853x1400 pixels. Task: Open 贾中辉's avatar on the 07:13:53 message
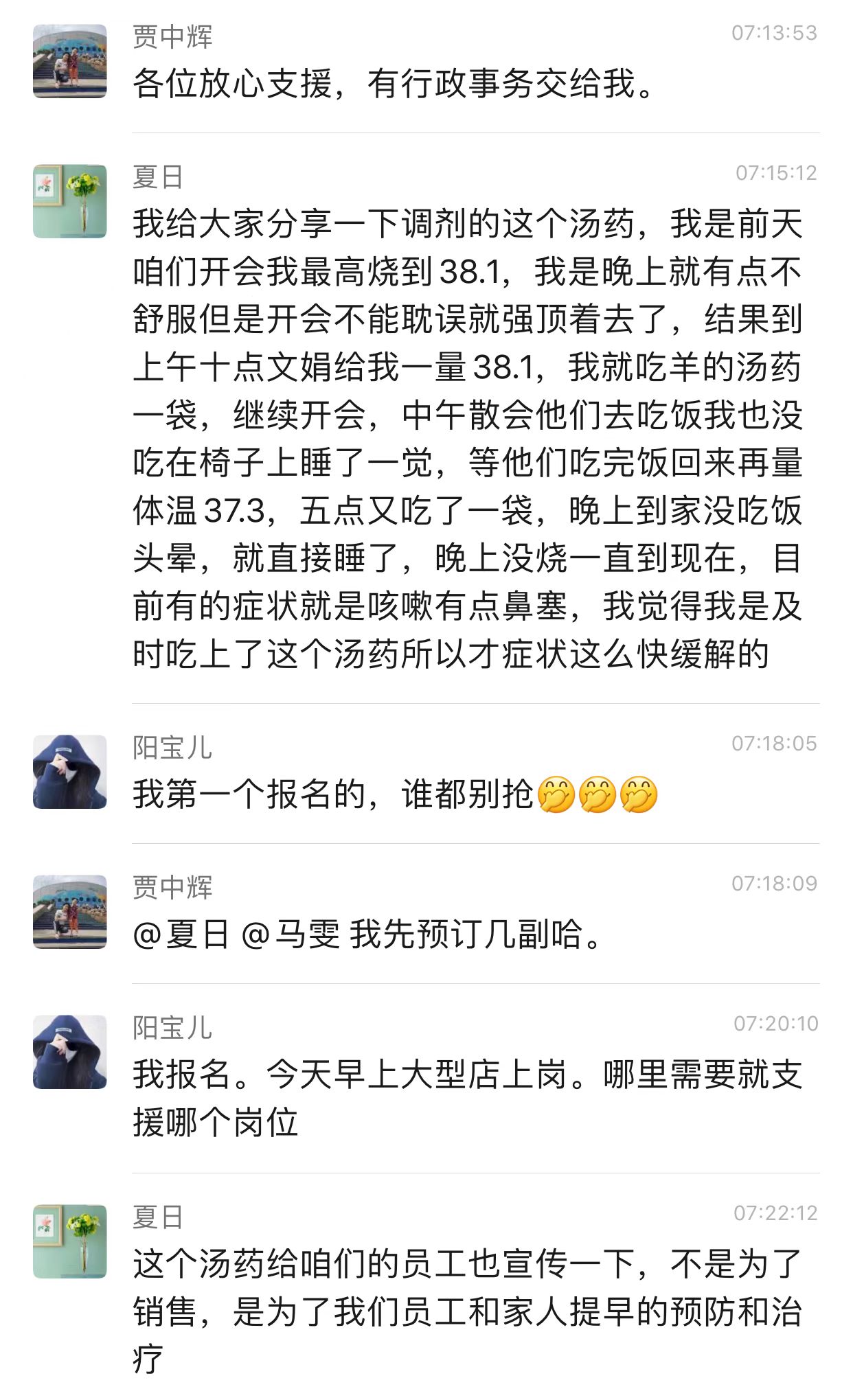pos(70,61)
